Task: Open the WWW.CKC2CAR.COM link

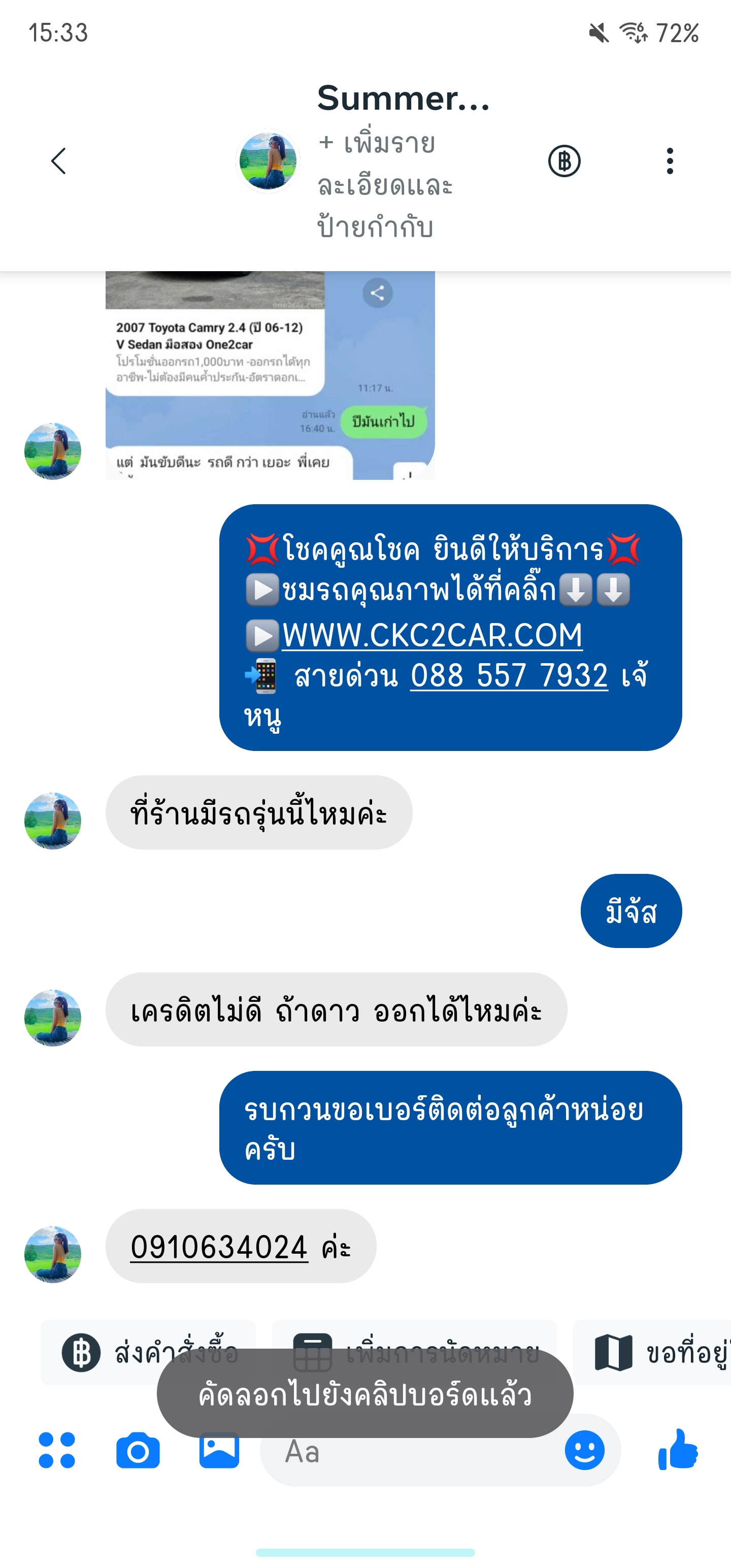Action: pos(432,635)
